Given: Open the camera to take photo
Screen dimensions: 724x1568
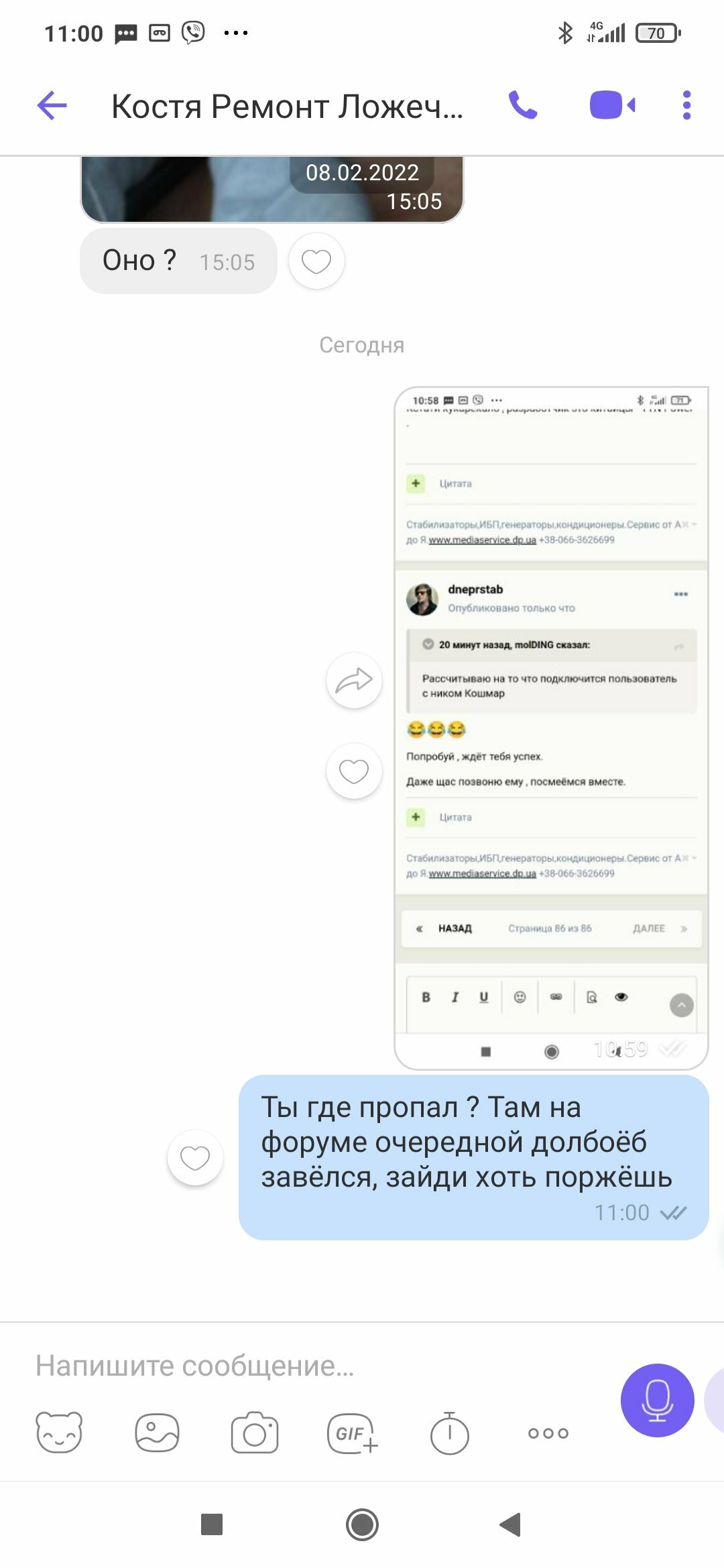Looking at the screenshot, I should 255,1433.
